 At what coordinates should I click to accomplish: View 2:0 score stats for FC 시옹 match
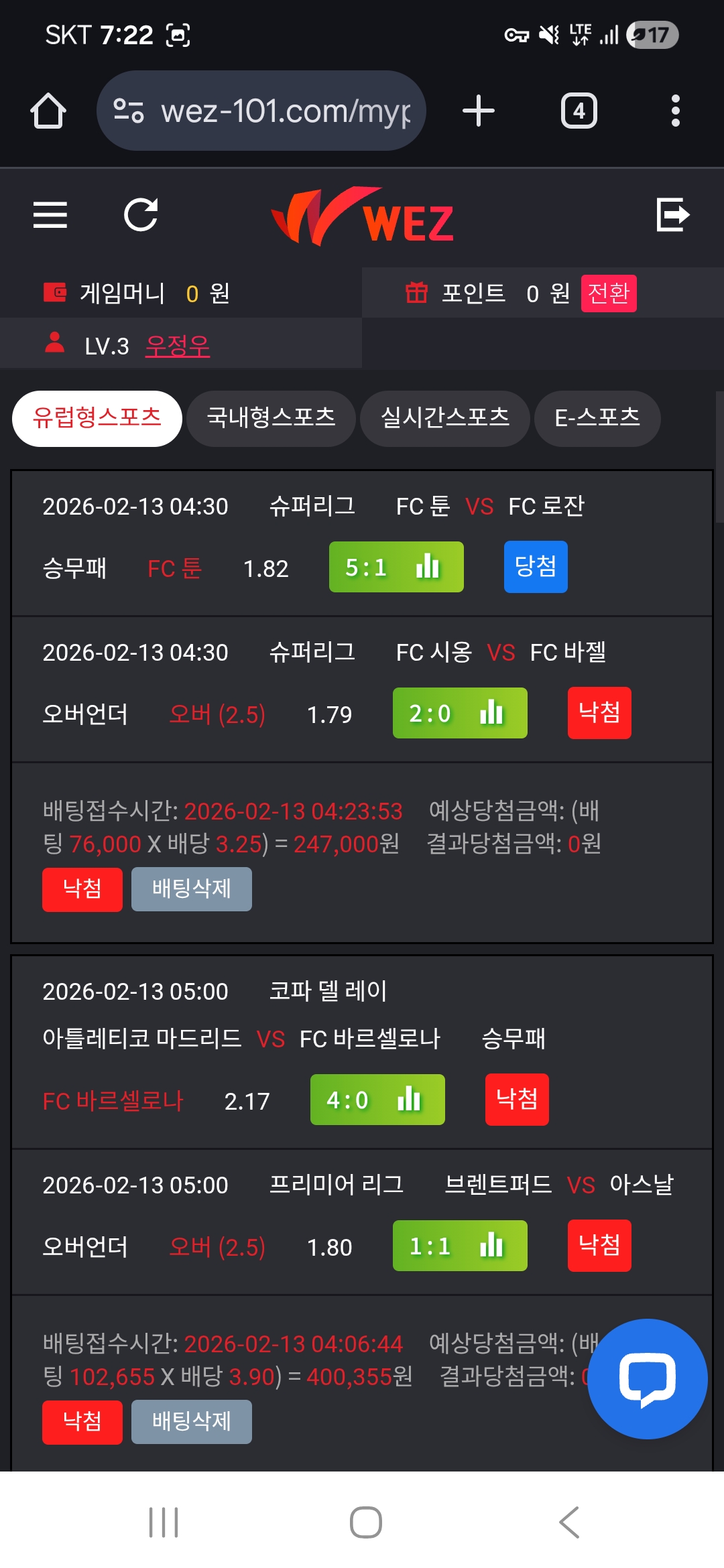(x=460, y=714)
